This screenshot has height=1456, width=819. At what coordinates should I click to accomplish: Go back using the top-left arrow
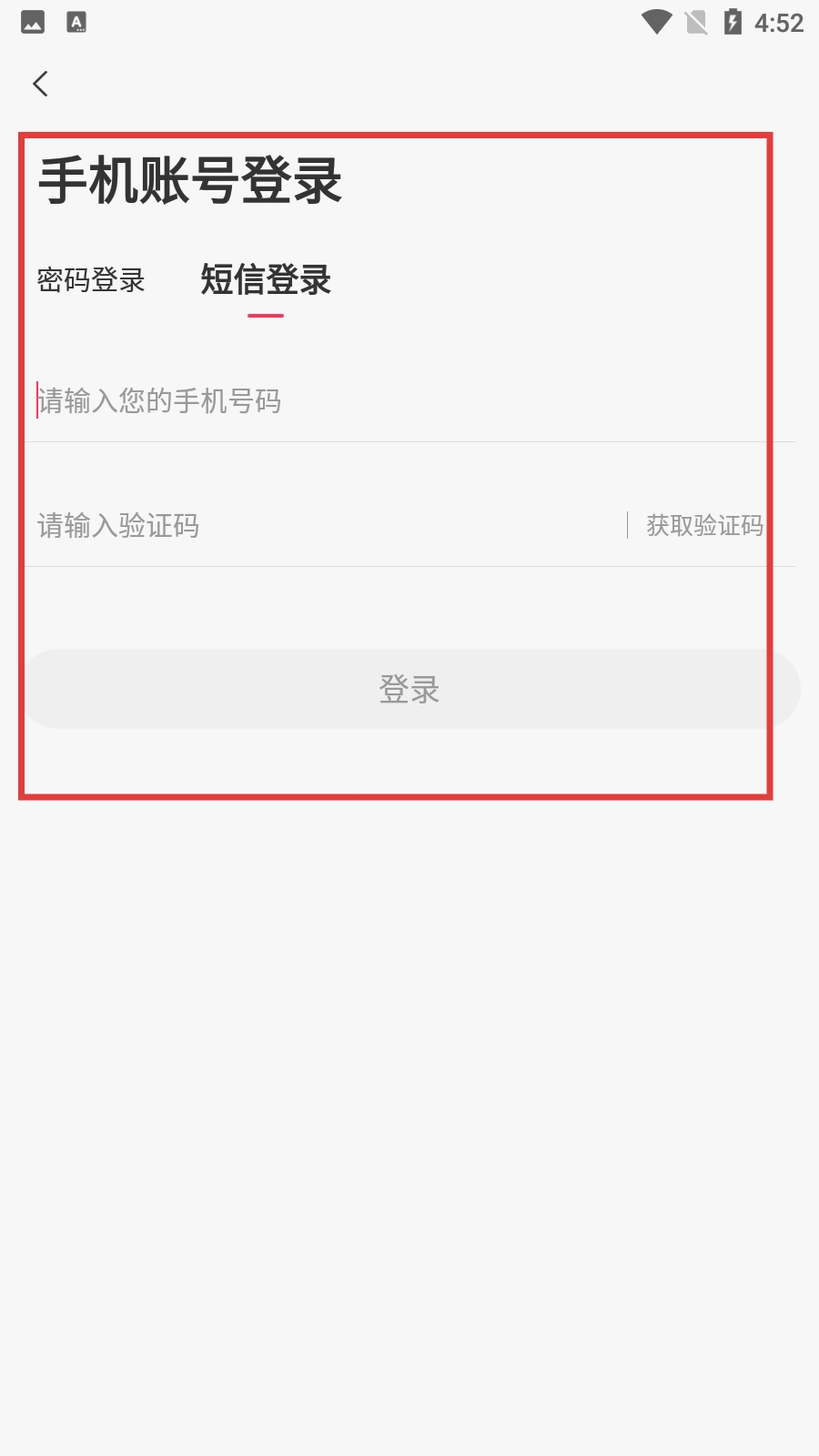click(40, 84)
